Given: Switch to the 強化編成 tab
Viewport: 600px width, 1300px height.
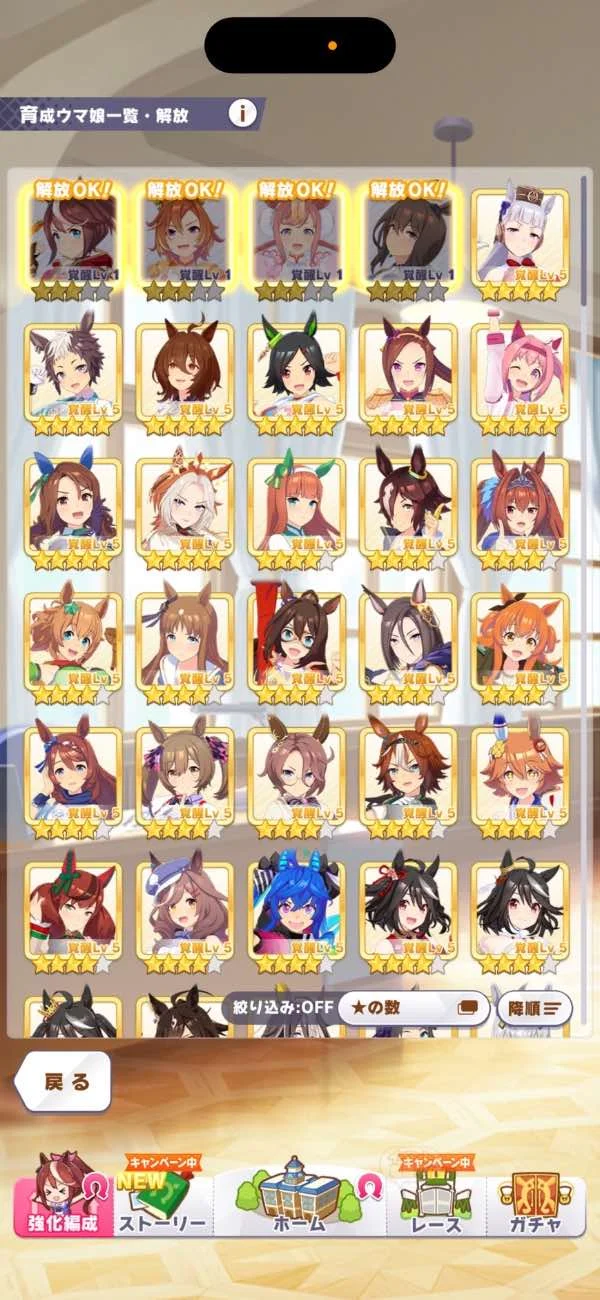Looking at the screenshot, I should click(x=63, y=1205).
